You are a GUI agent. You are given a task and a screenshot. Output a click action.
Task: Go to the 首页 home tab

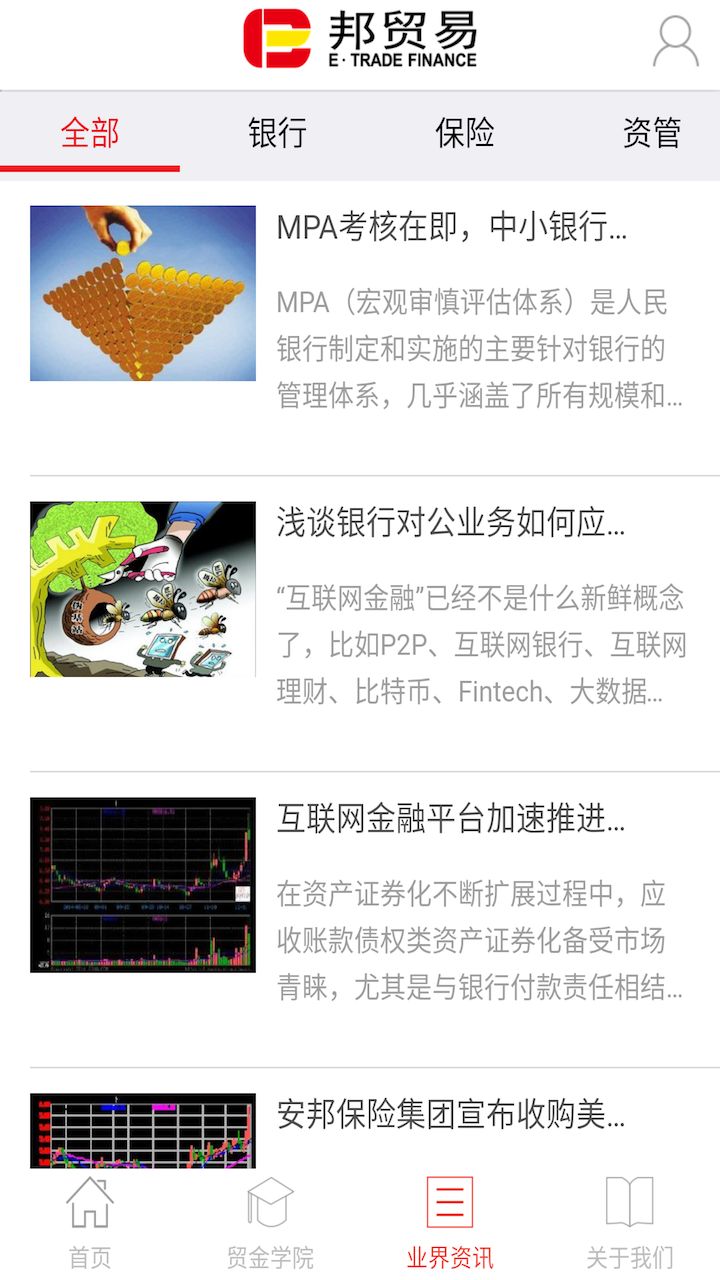(x=90, y=1222)
